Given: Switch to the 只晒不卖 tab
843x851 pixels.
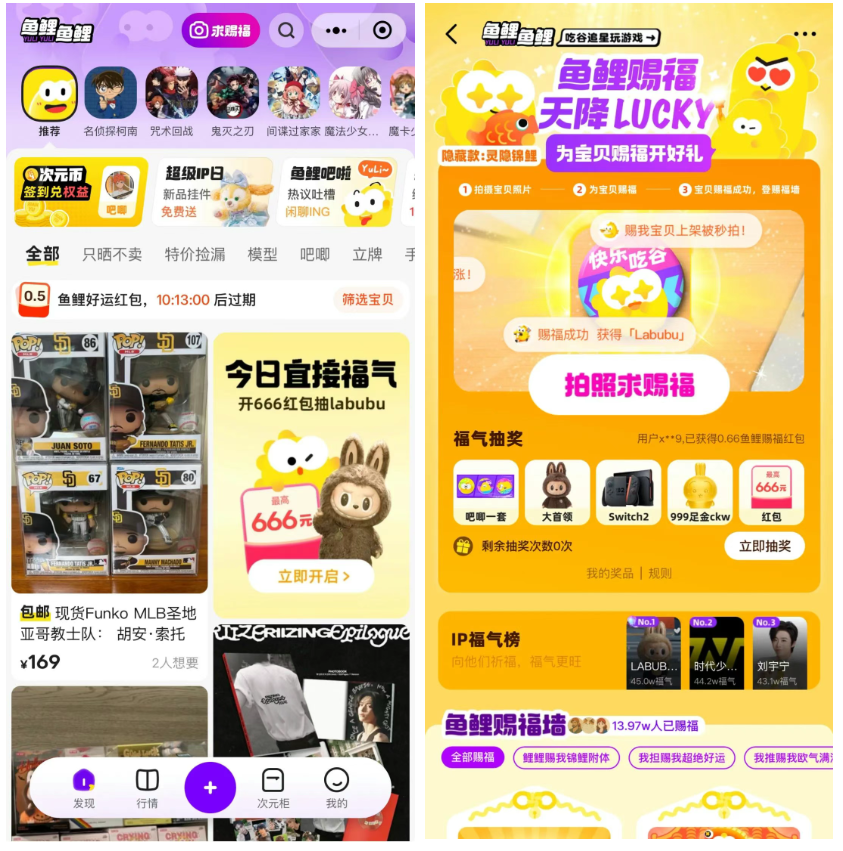Looking at the screenshot, I should pos(111,254).
